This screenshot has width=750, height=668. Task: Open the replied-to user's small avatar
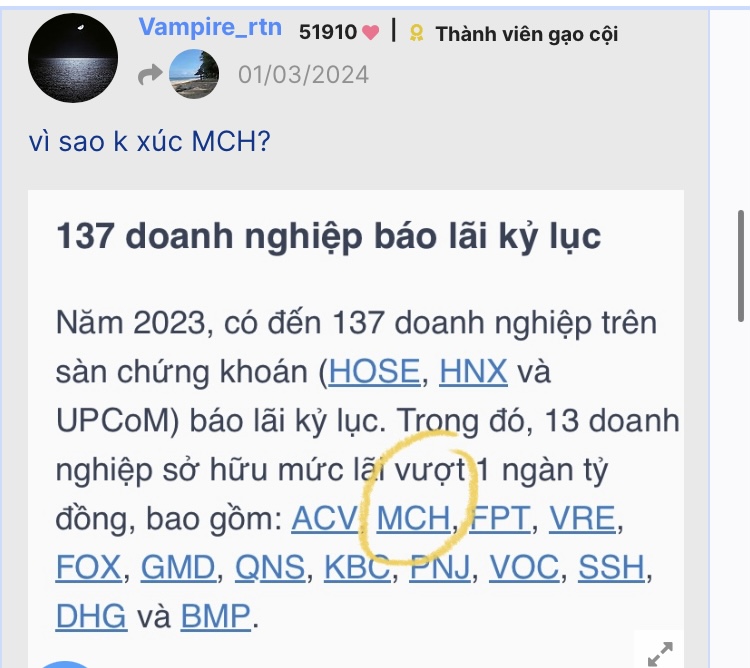194,73
